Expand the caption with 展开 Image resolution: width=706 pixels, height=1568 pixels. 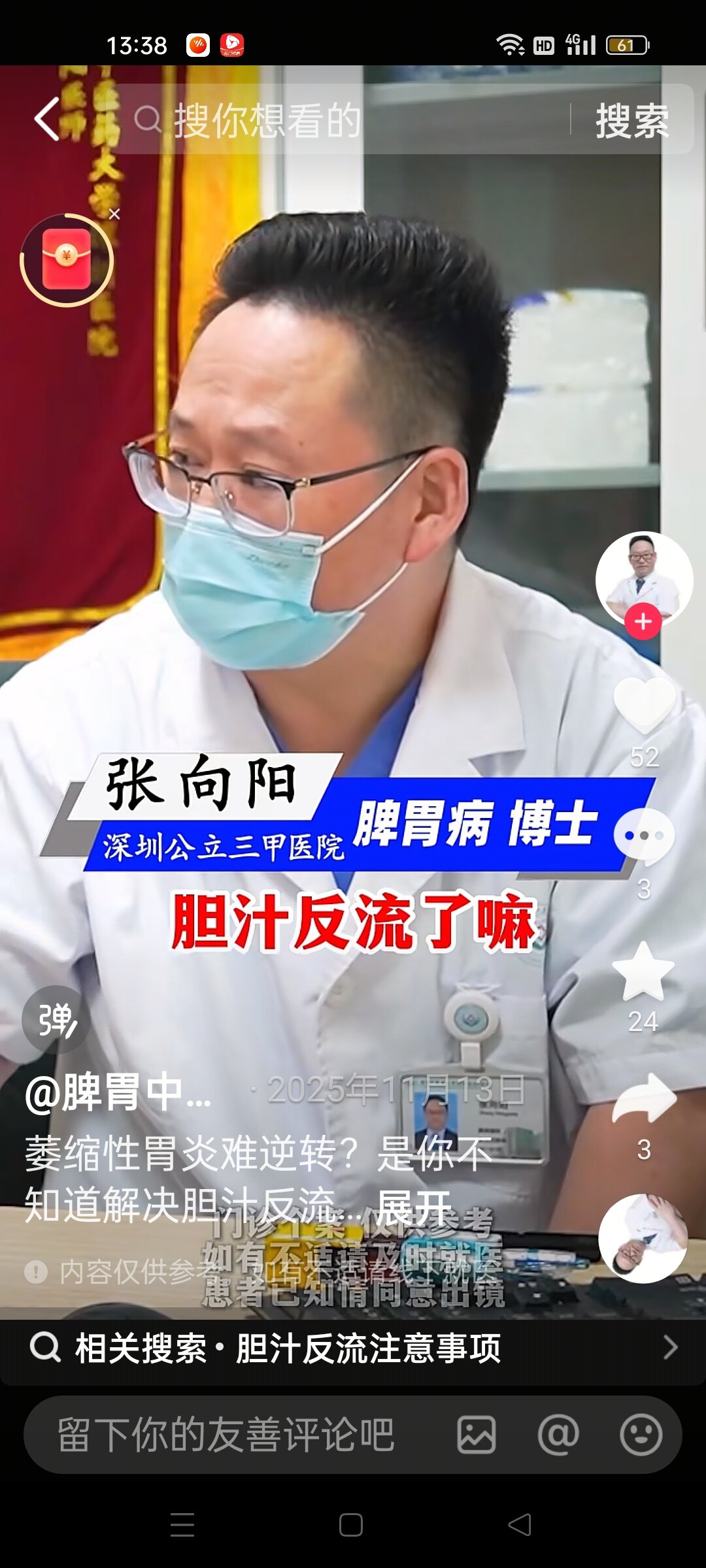[414, 1207]
